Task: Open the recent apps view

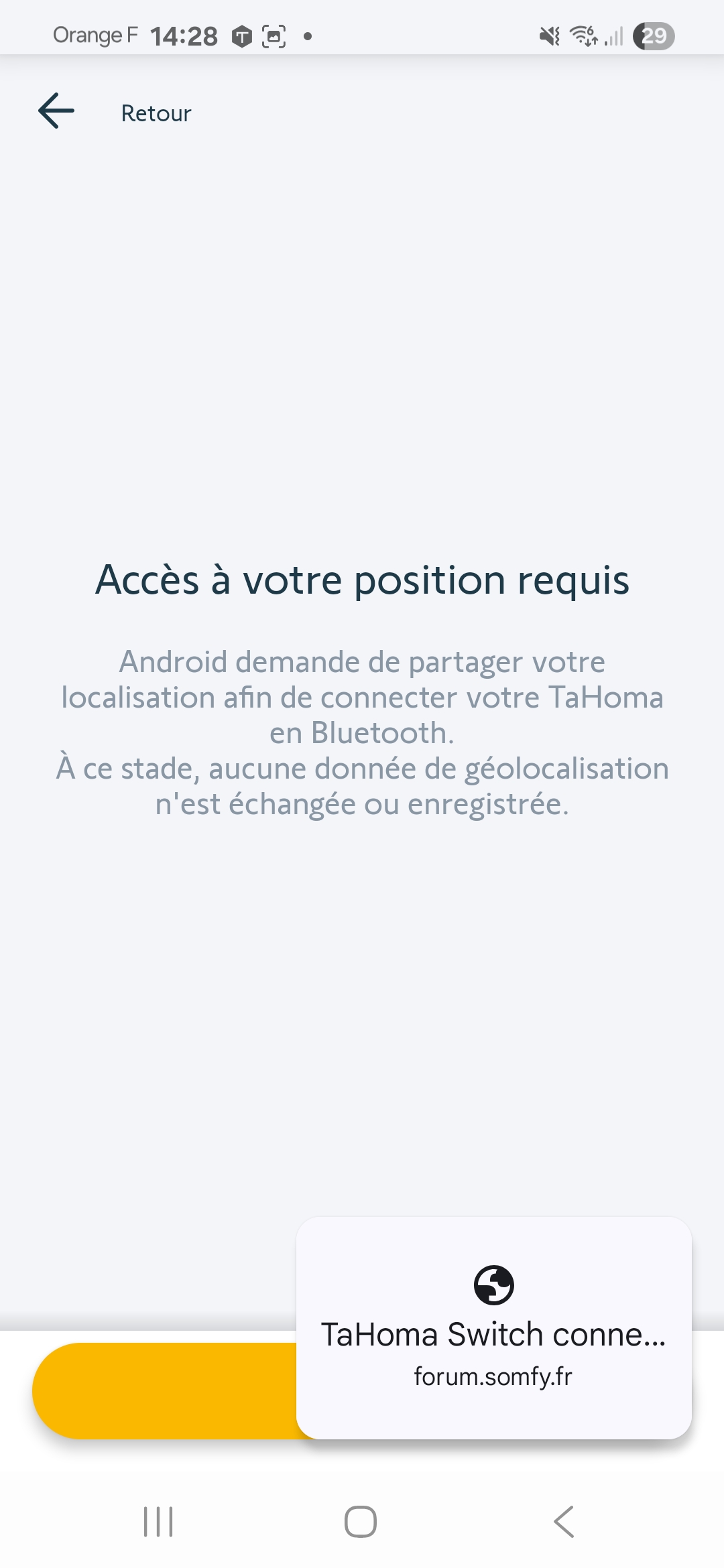Action: click(159, 1521)
